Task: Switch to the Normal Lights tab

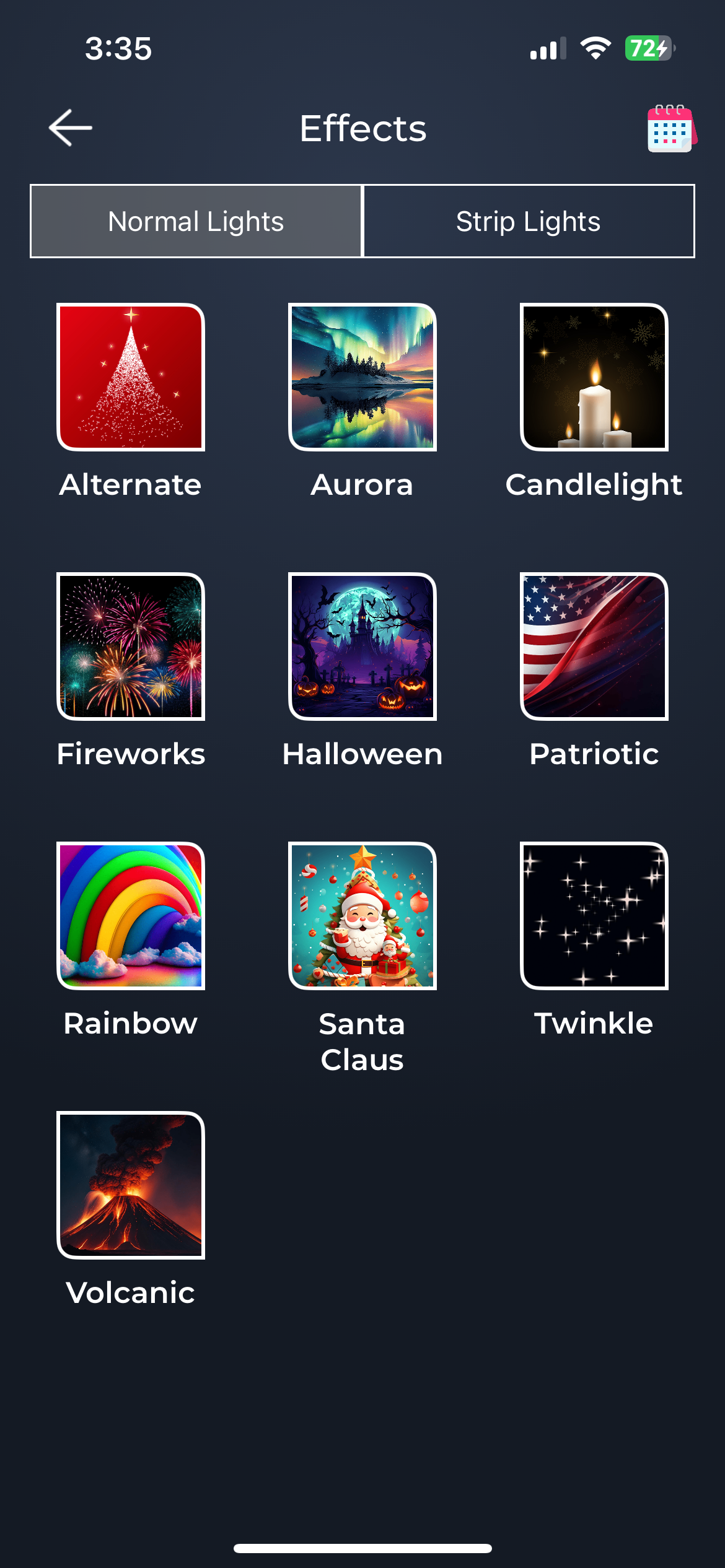Action: (196, 221)
